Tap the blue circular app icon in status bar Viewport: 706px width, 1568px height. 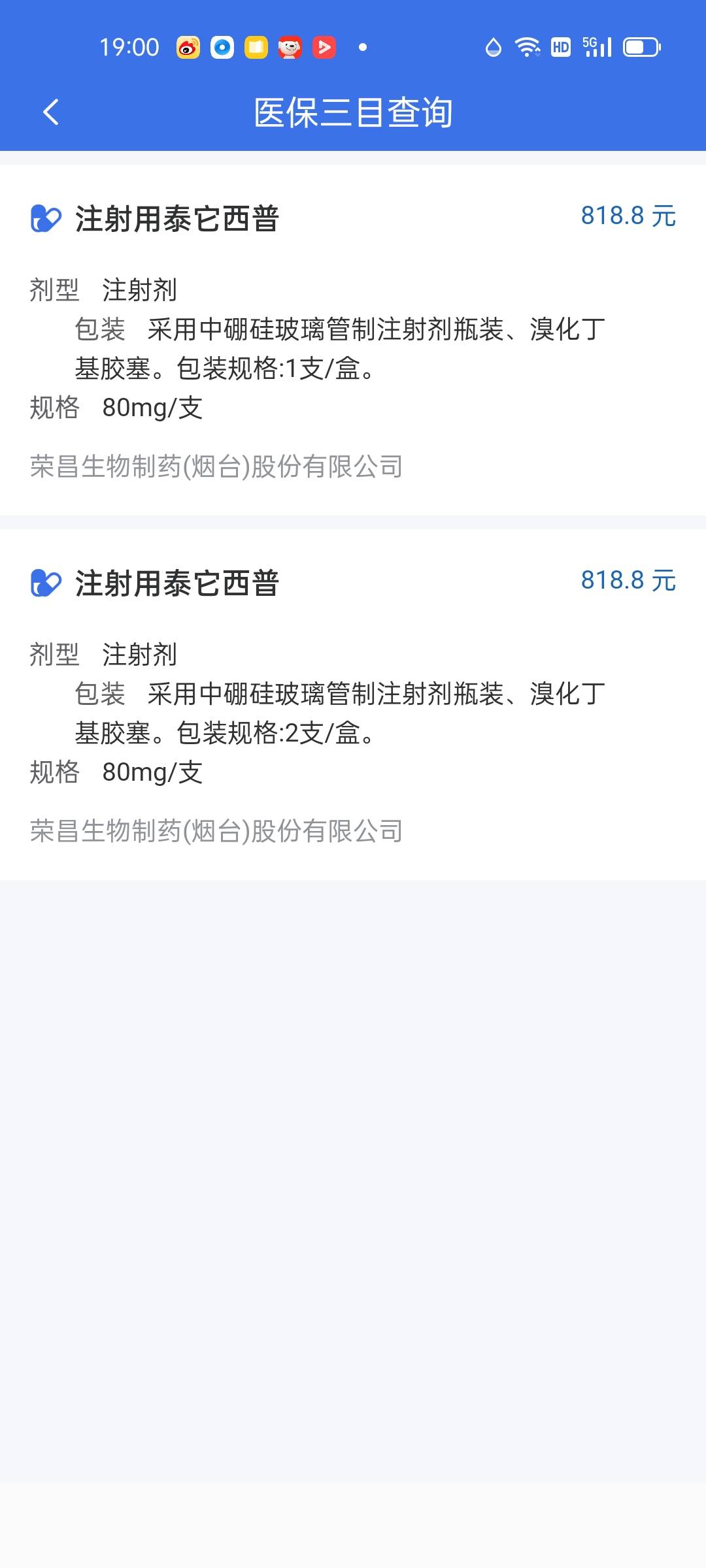[x=221, y=46]
